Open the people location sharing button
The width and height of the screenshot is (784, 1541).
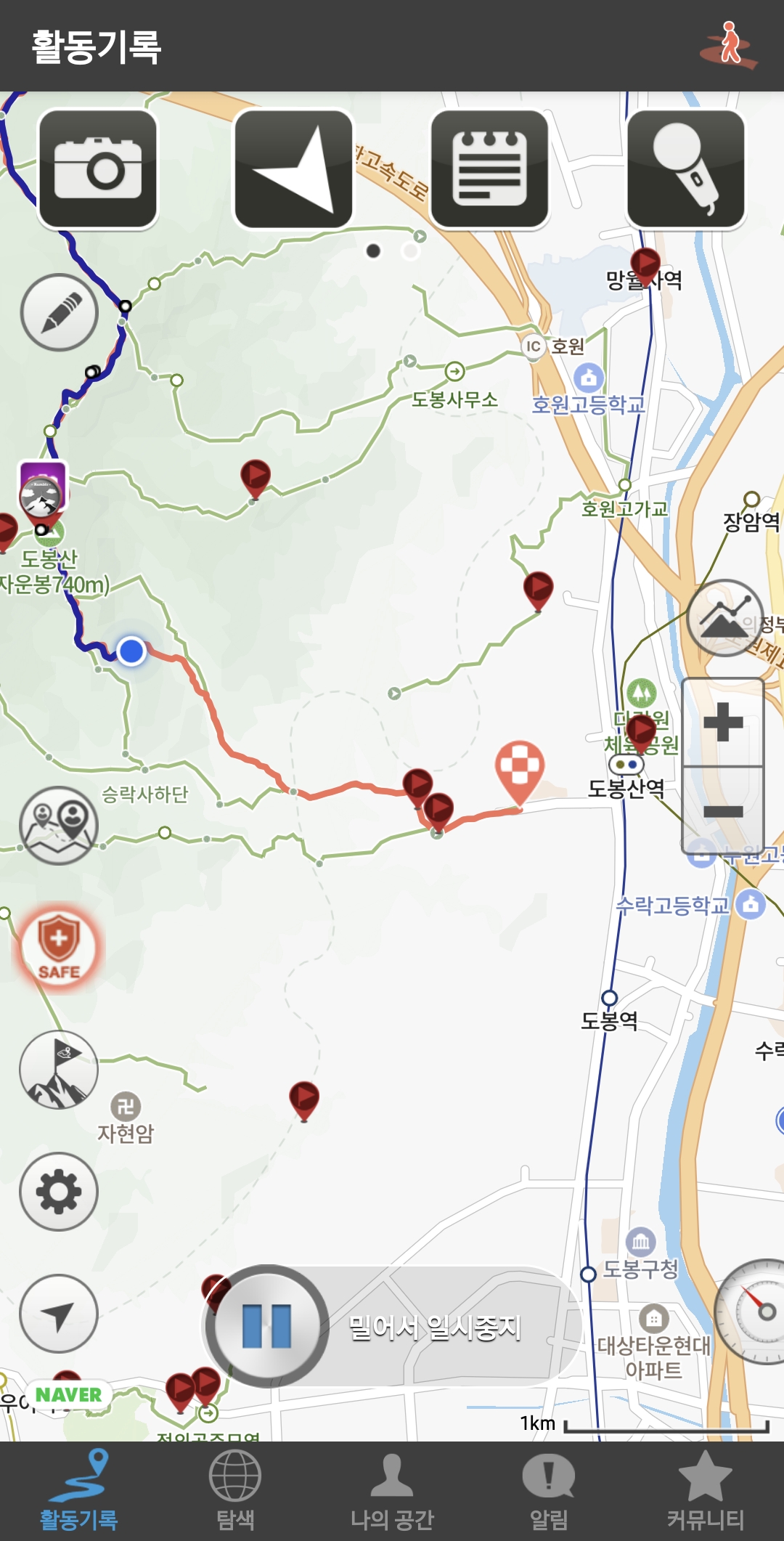(x=59, y=826)
